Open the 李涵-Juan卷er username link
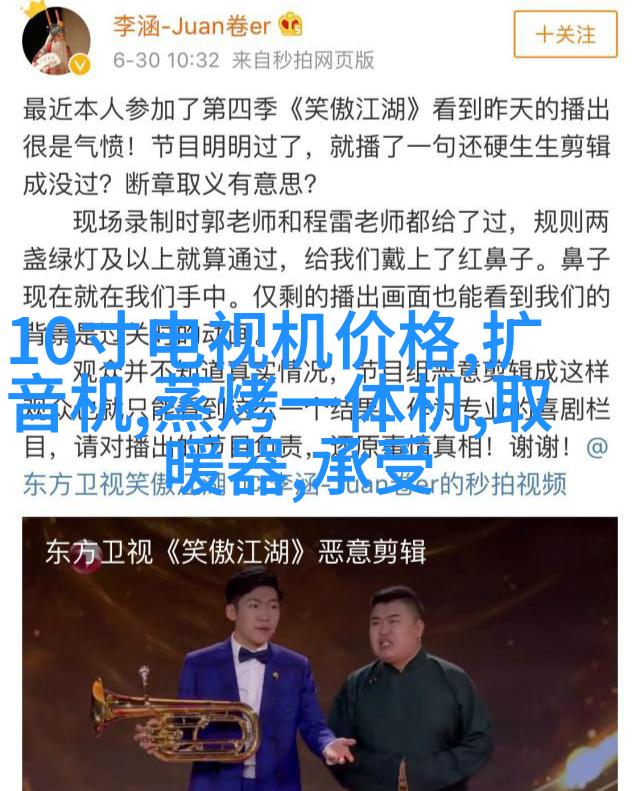This screenshot has height=791, width=640. (192, 22)
